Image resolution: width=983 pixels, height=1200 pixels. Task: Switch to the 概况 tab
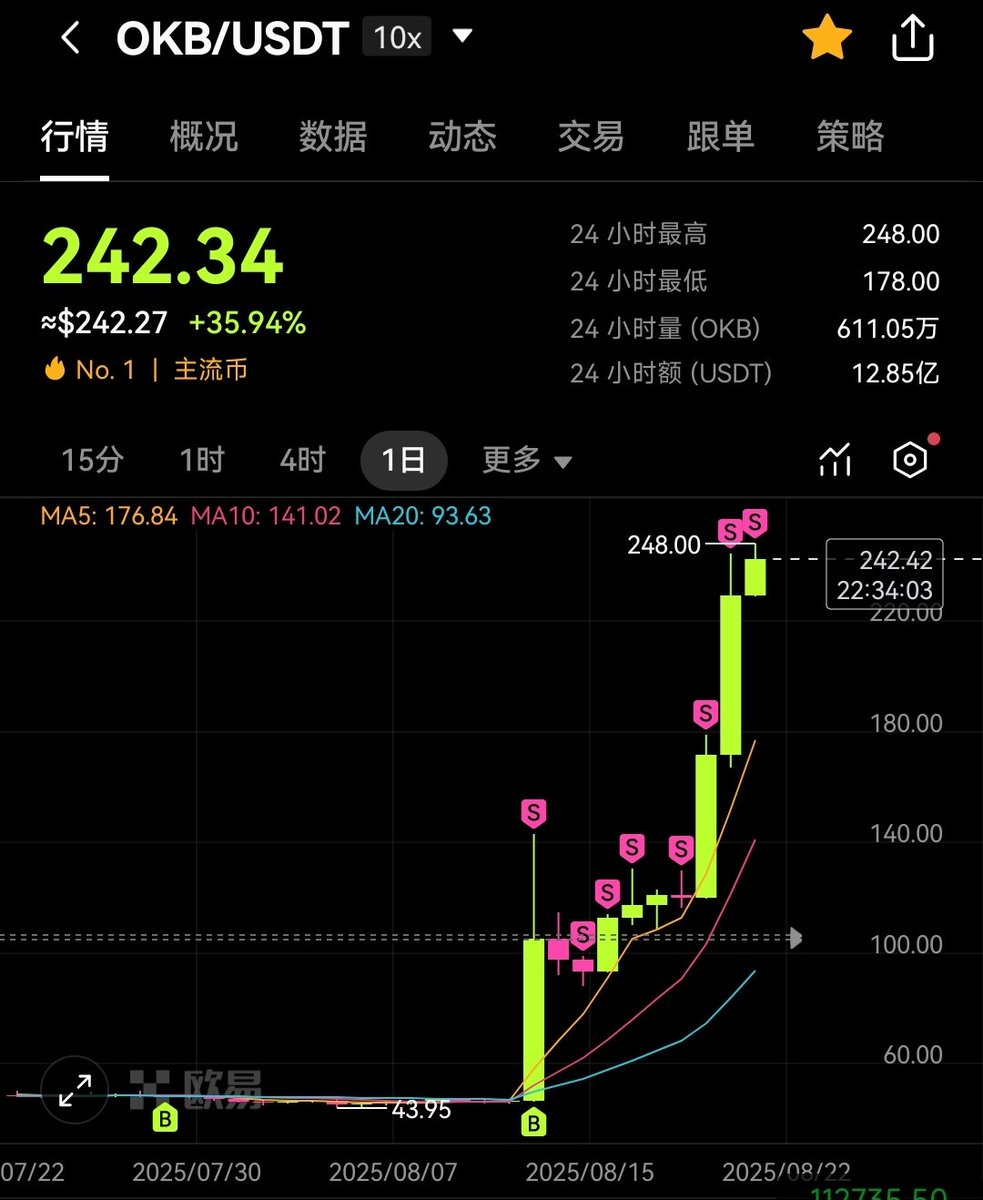coord(204,136)
